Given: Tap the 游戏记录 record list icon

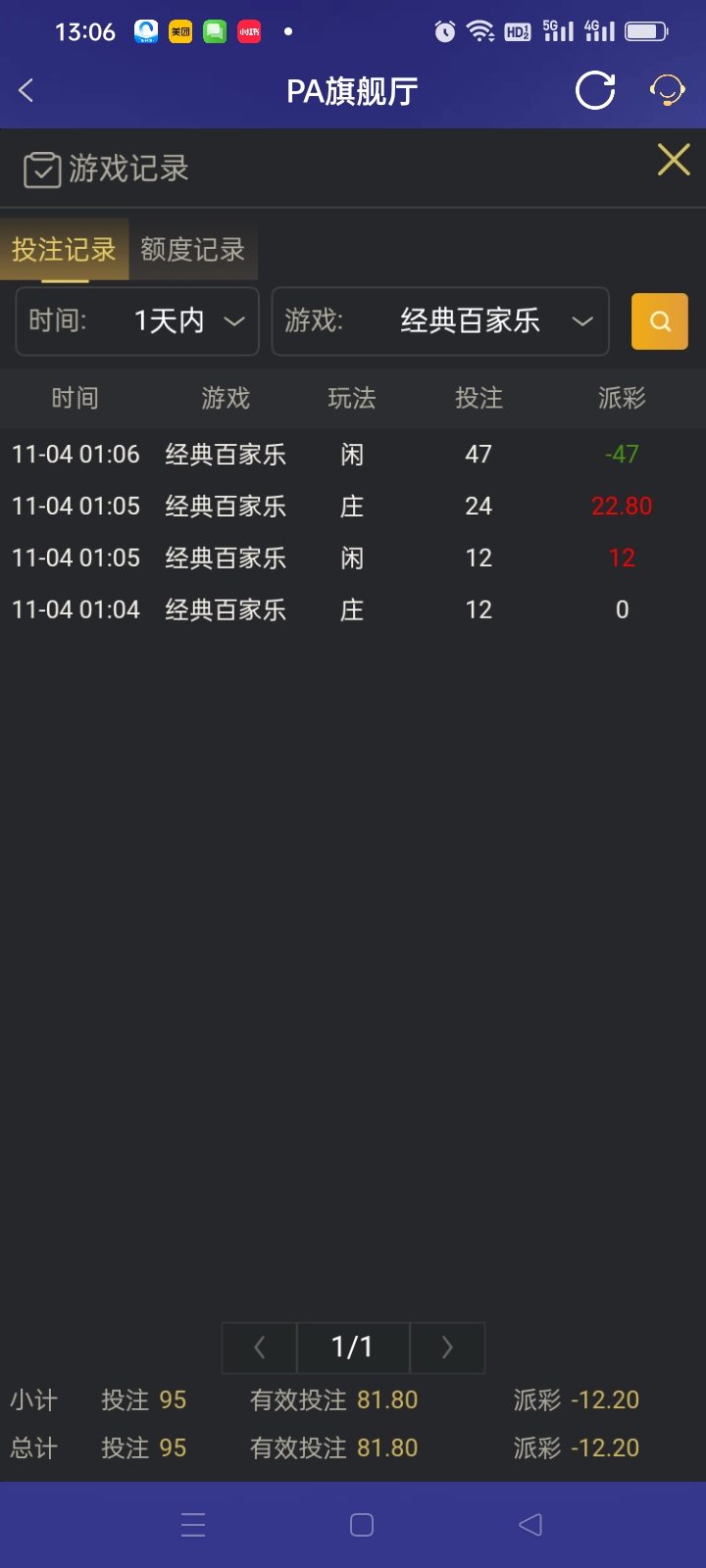Looking at the screenshot, I should [41, 169].
